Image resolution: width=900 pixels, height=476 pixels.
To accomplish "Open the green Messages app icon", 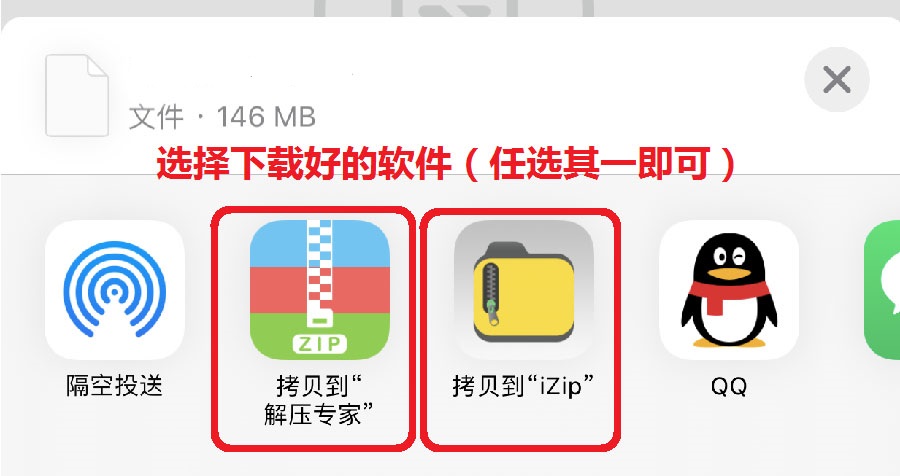I will 884,290.
